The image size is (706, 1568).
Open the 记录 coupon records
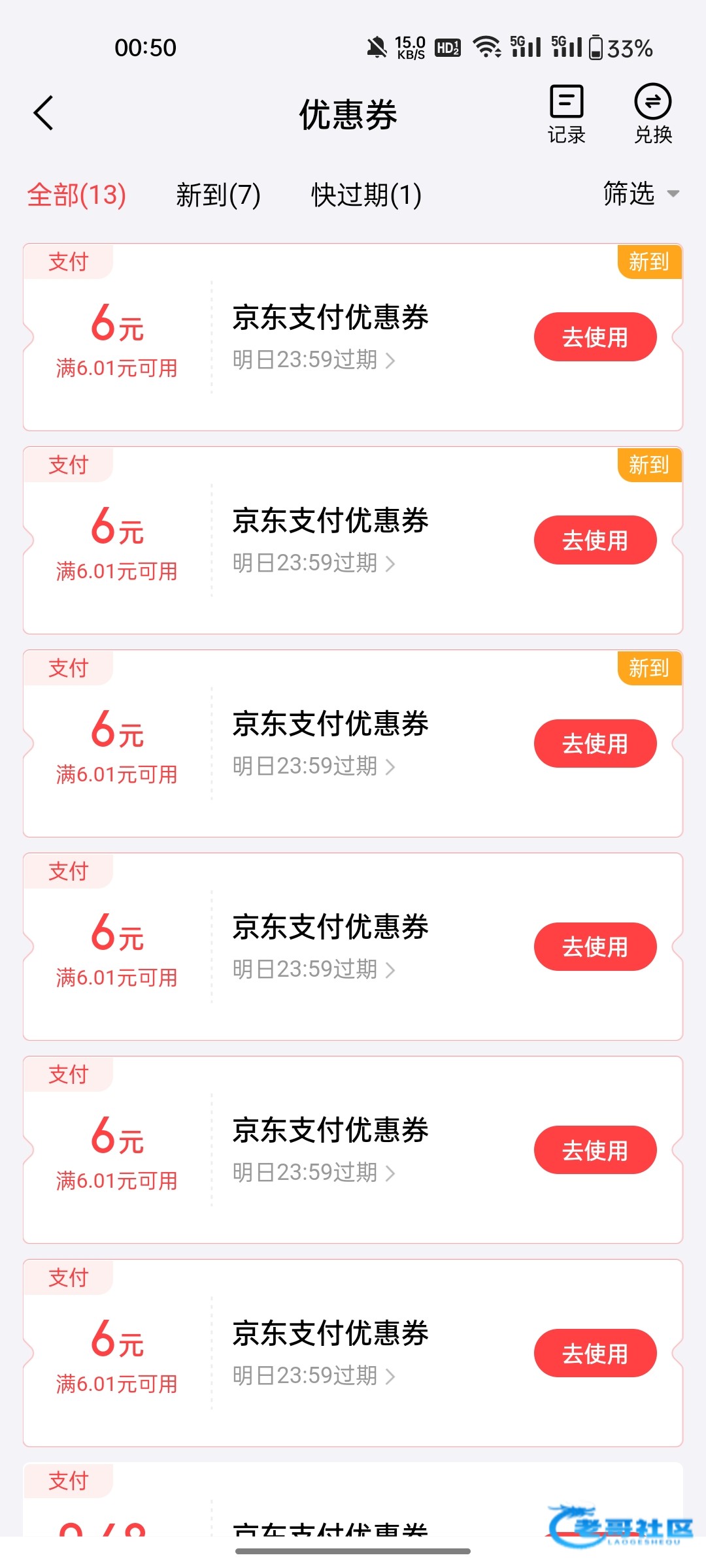(566, 114)
